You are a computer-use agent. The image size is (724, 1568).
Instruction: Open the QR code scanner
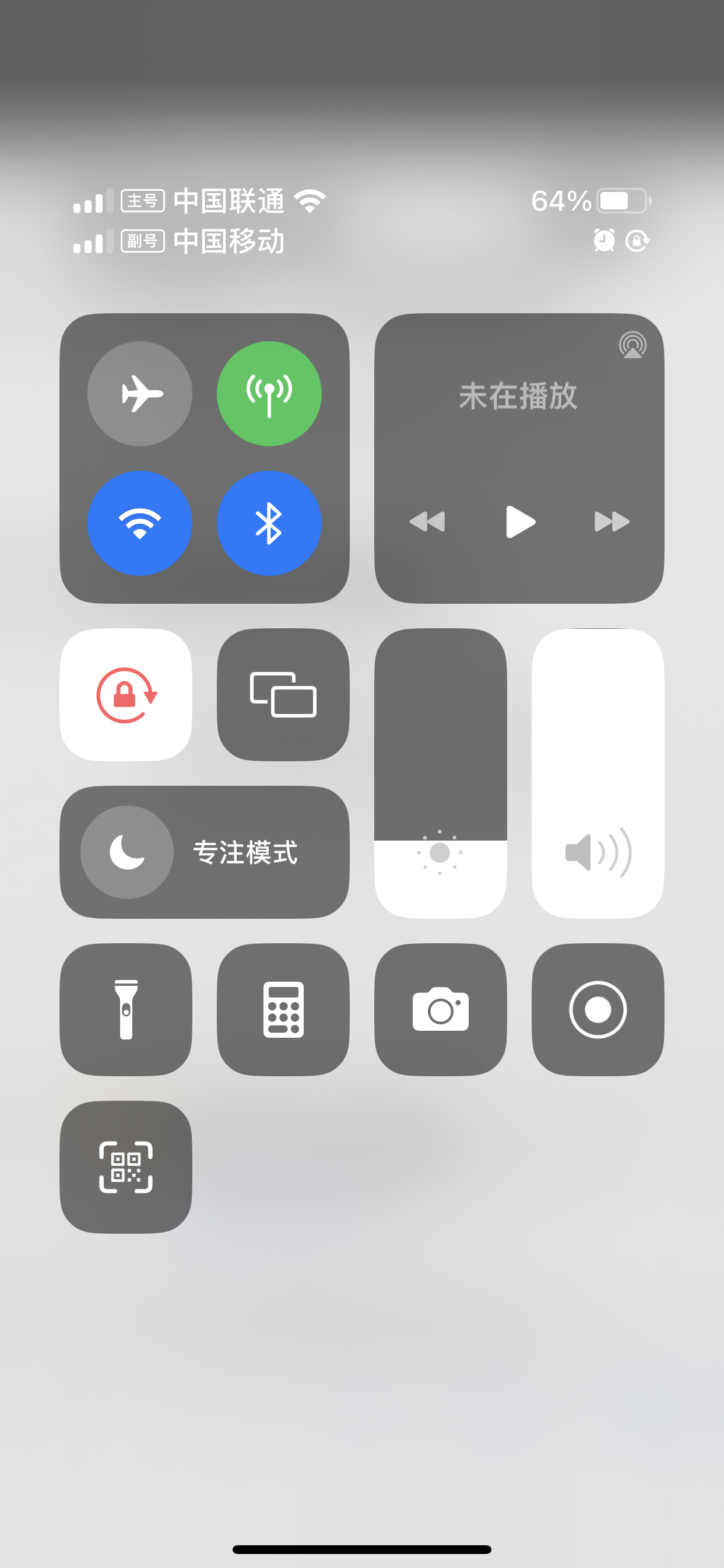(126, 1167)
